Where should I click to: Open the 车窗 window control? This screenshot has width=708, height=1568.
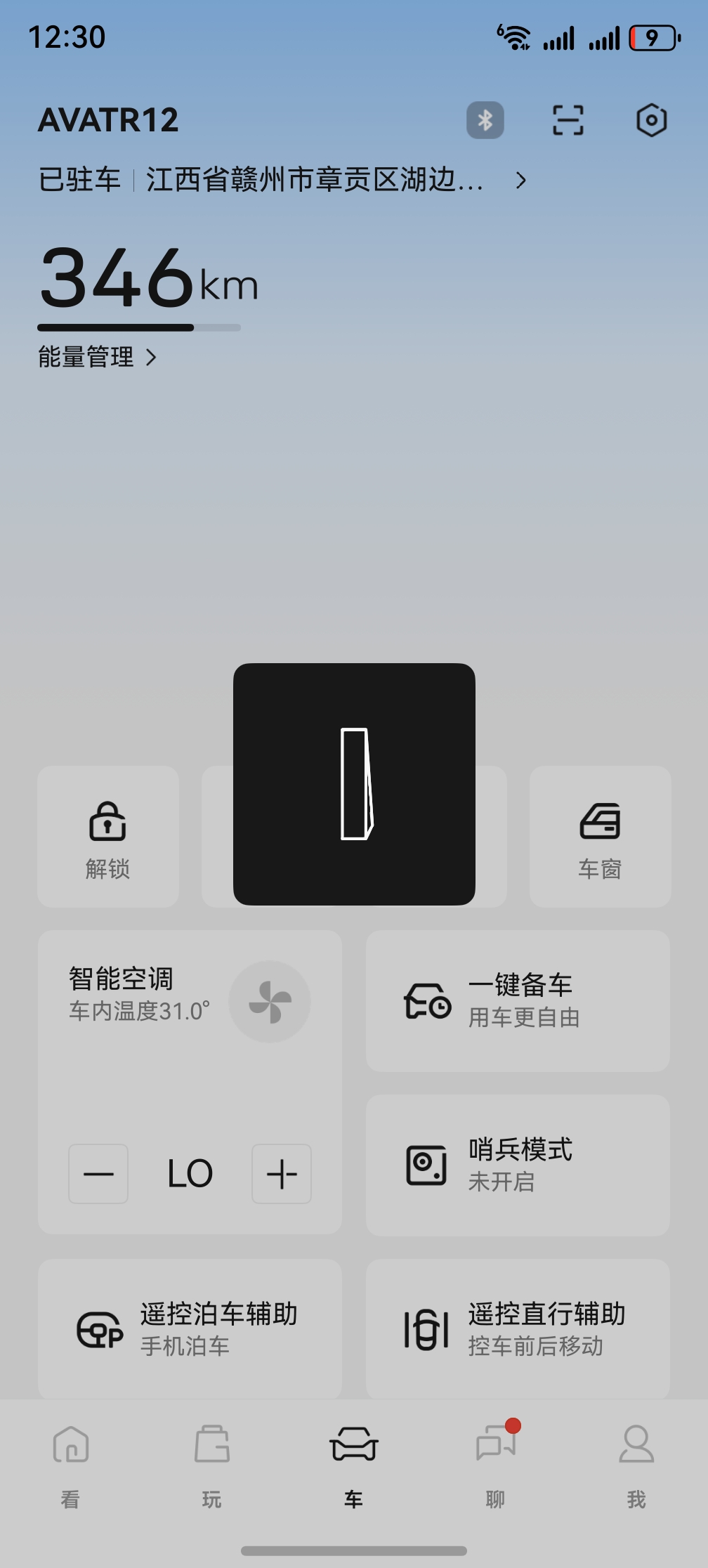coord(600,836)
